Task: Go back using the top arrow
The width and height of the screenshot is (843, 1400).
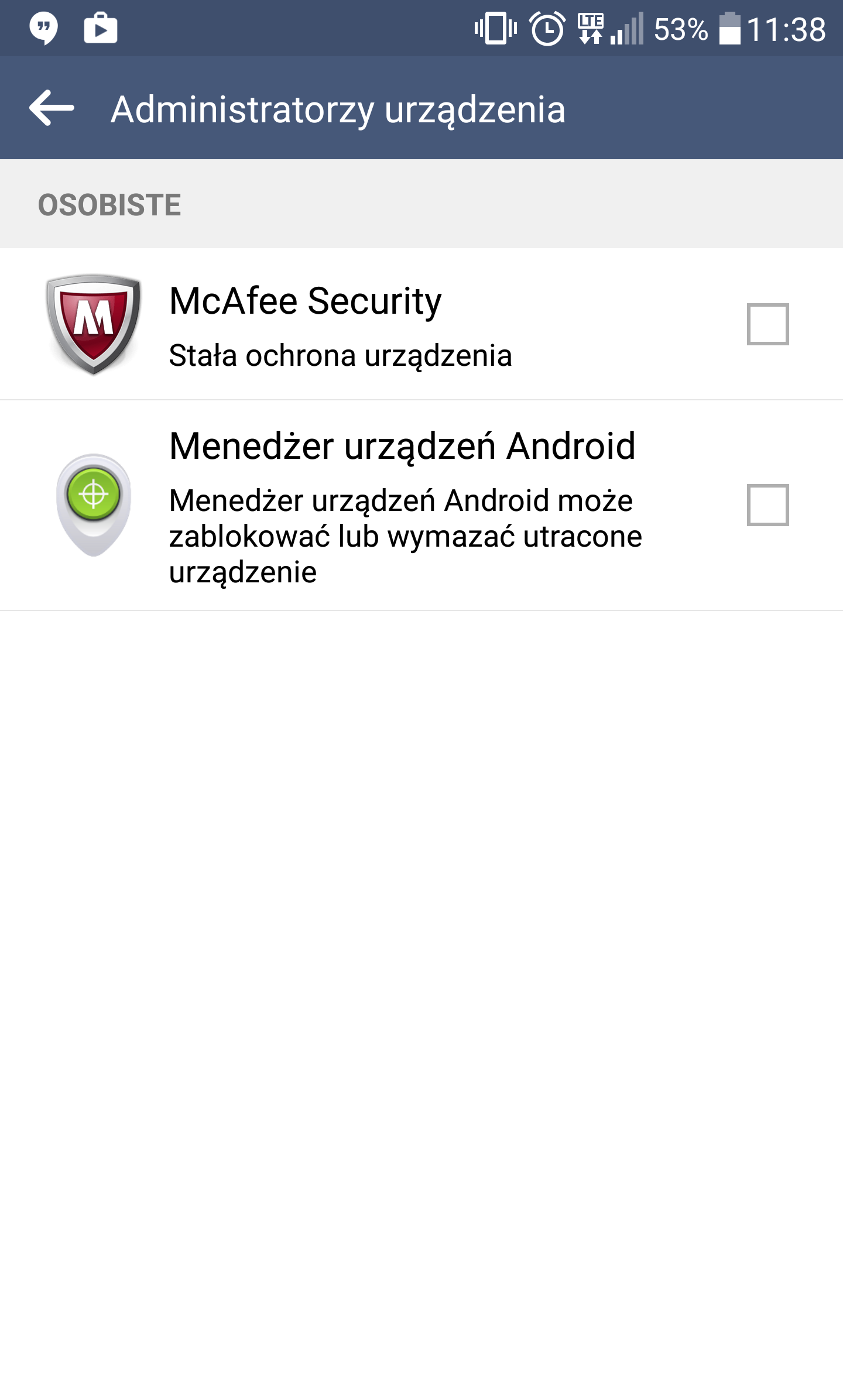Action: [x=52, y=108]
